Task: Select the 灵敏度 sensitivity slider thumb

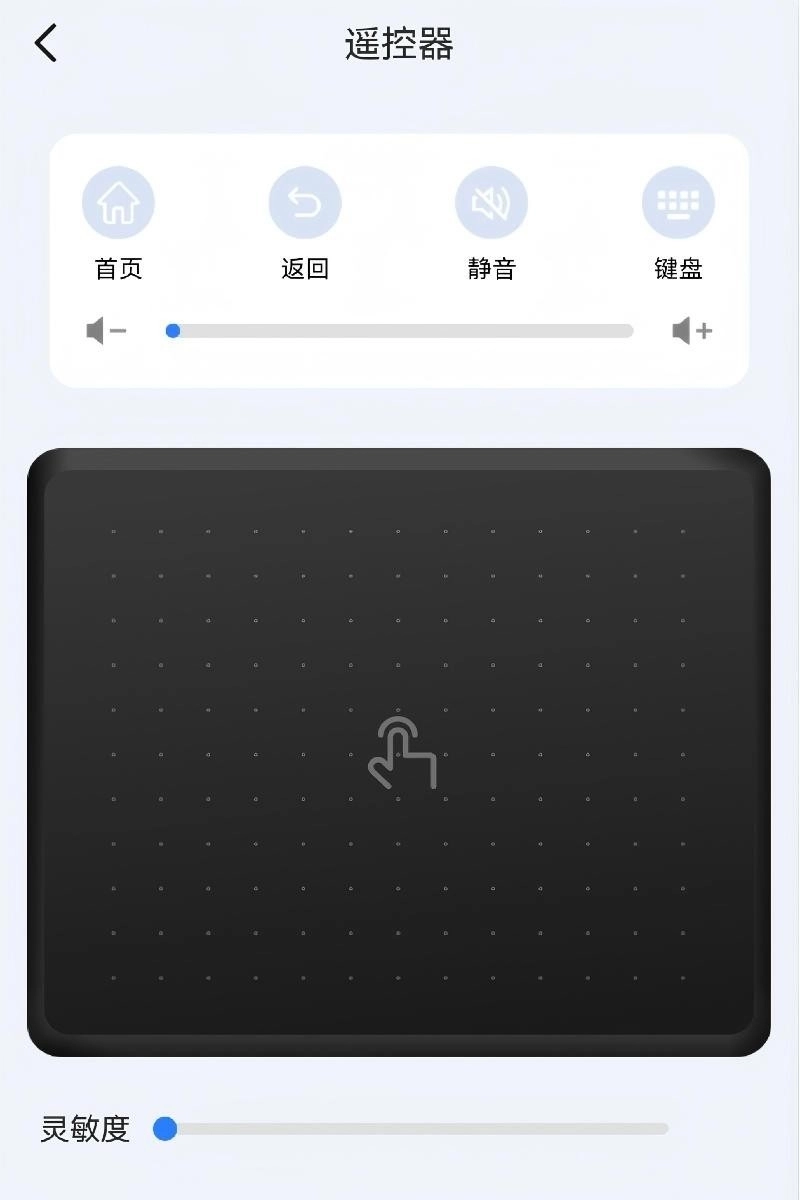Action: coord(166,1129)
